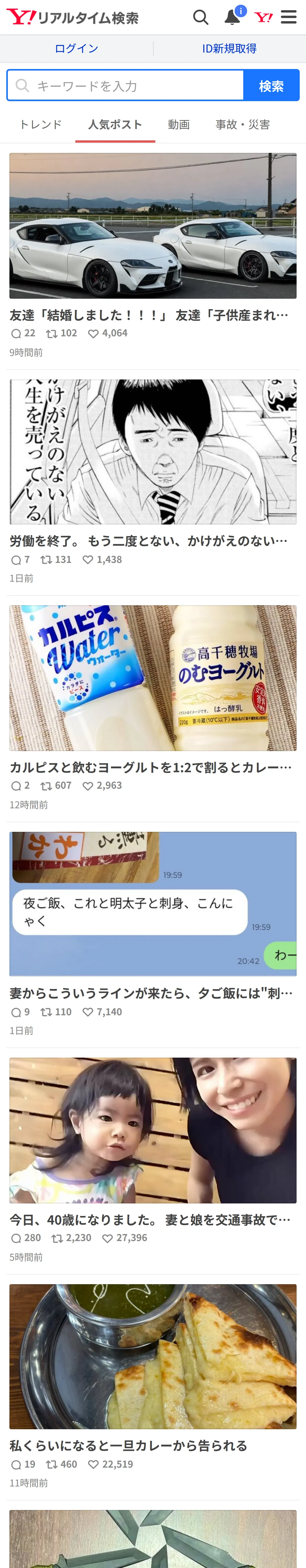Switch to the 動画 tab
Screen dimensions: 306x1568
[x=179, y=125]
